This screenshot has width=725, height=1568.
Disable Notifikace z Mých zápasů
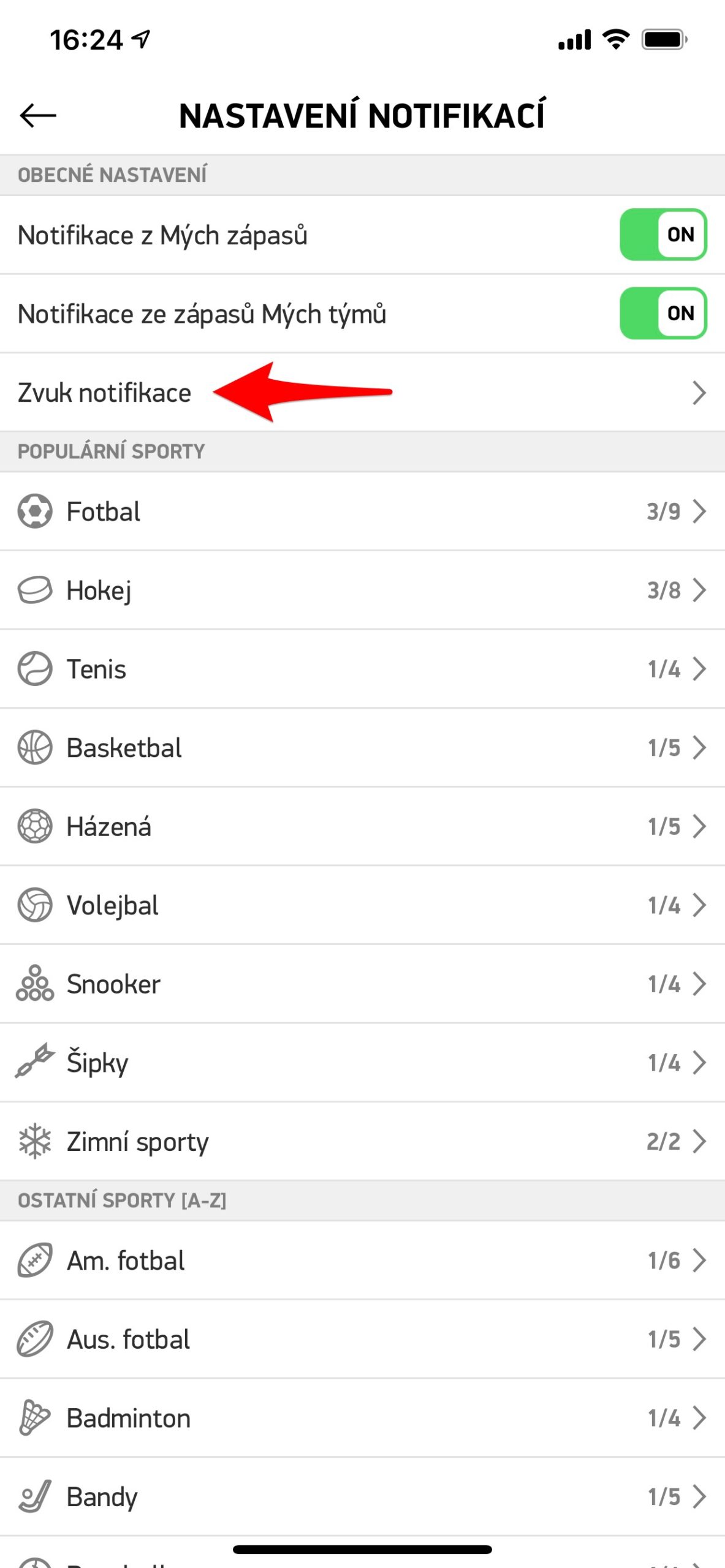click(664, 235)
